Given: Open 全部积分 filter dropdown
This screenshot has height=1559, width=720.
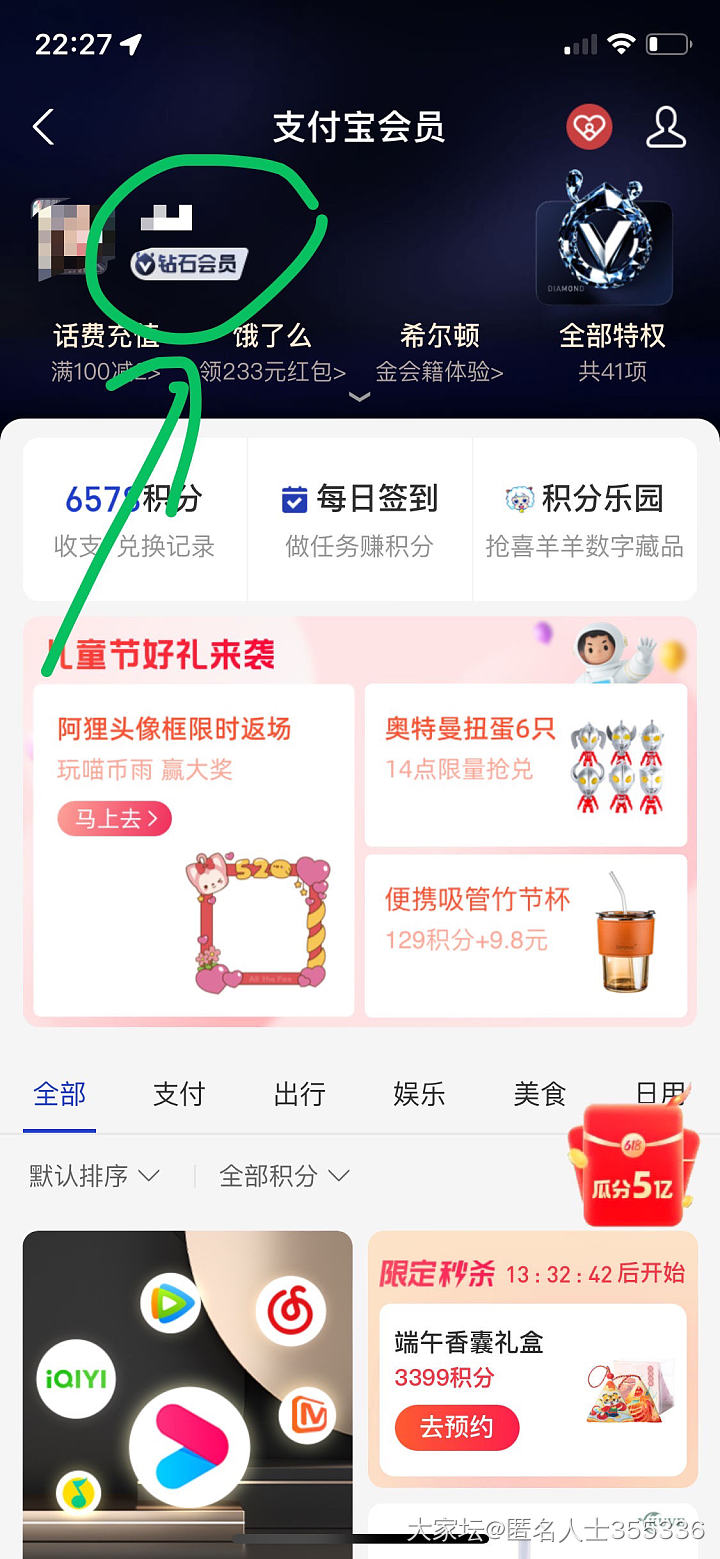Looking at the screenshot, I should point(284,1176).
